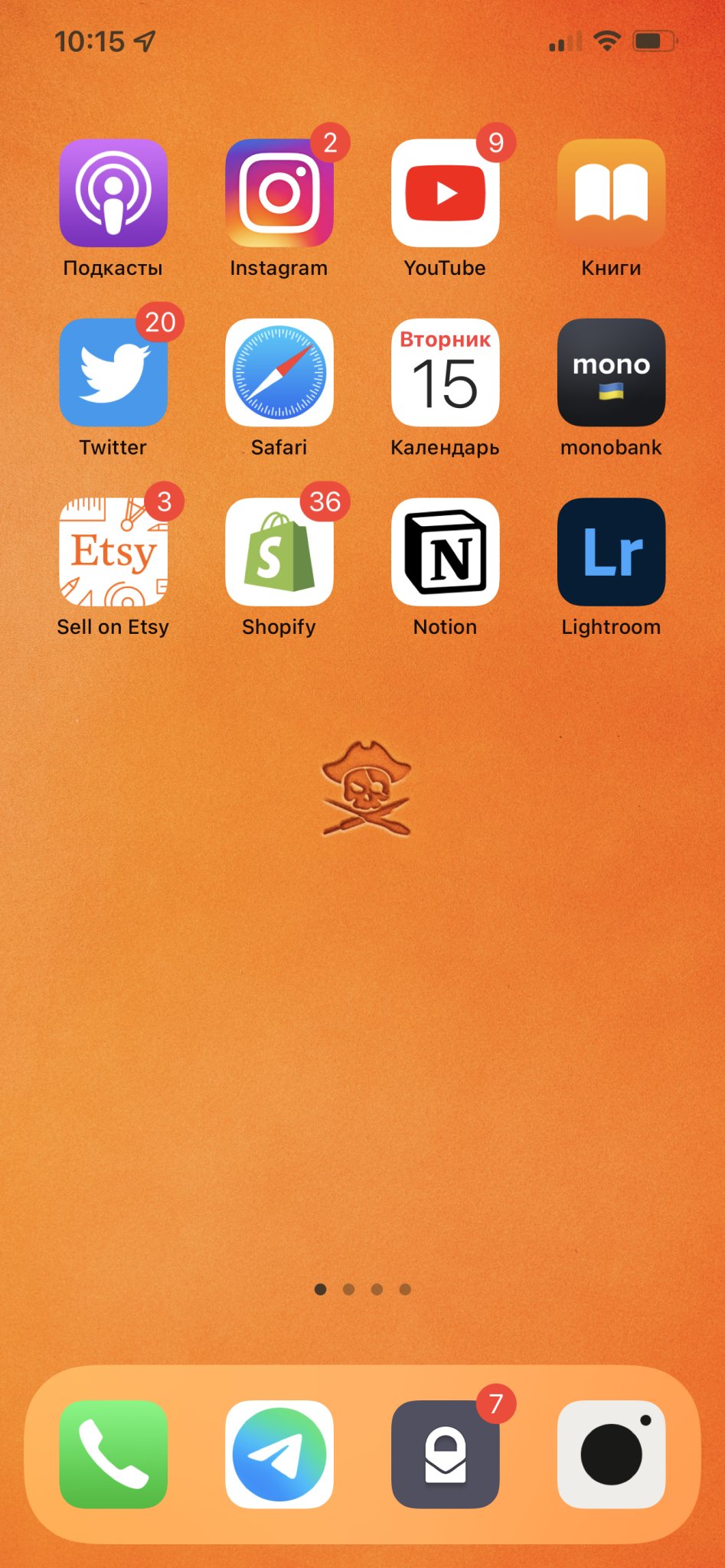
Task: Launch the camera app in dock
Action: 611,1454
